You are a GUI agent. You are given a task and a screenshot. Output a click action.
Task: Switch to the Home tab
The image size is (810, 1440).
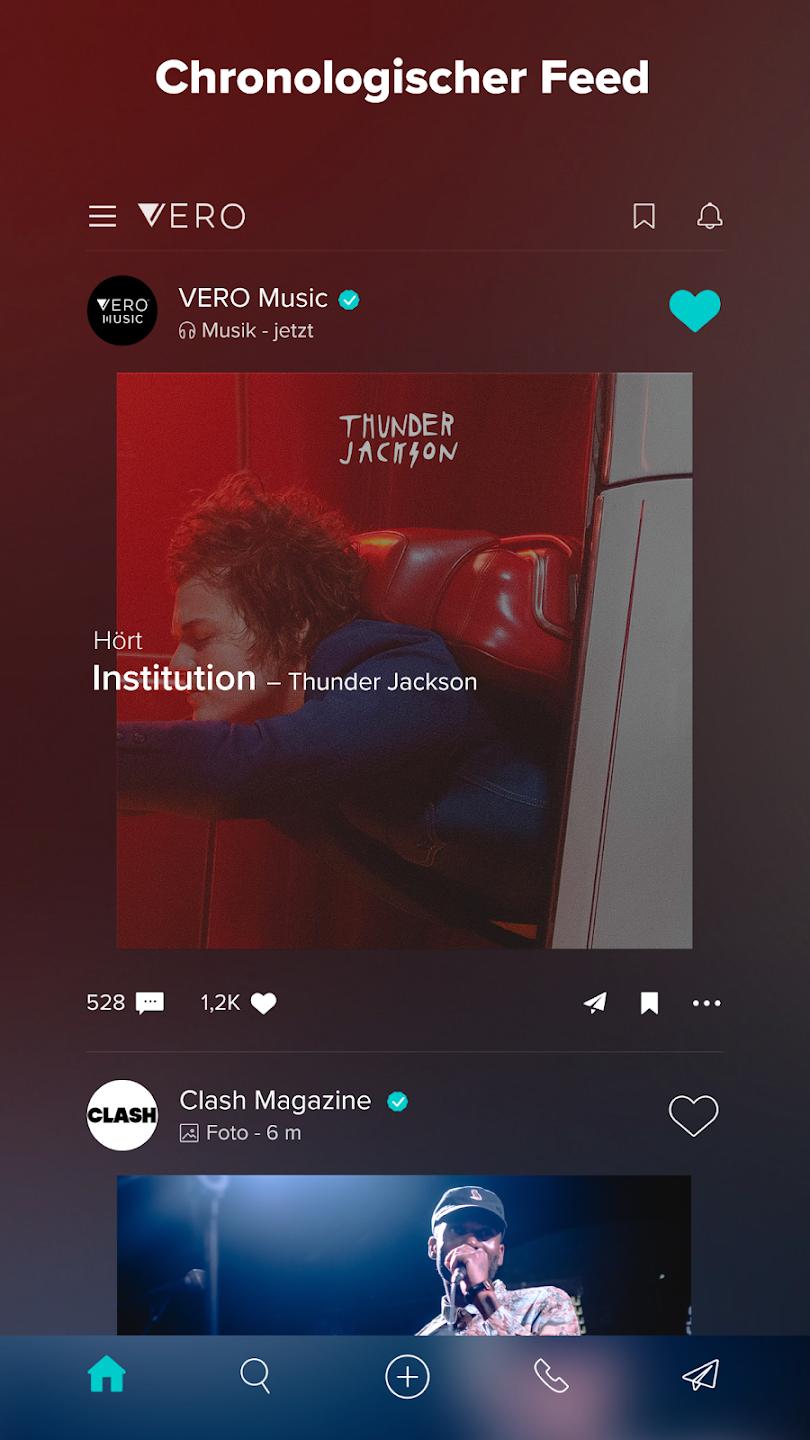[105, 1376]
